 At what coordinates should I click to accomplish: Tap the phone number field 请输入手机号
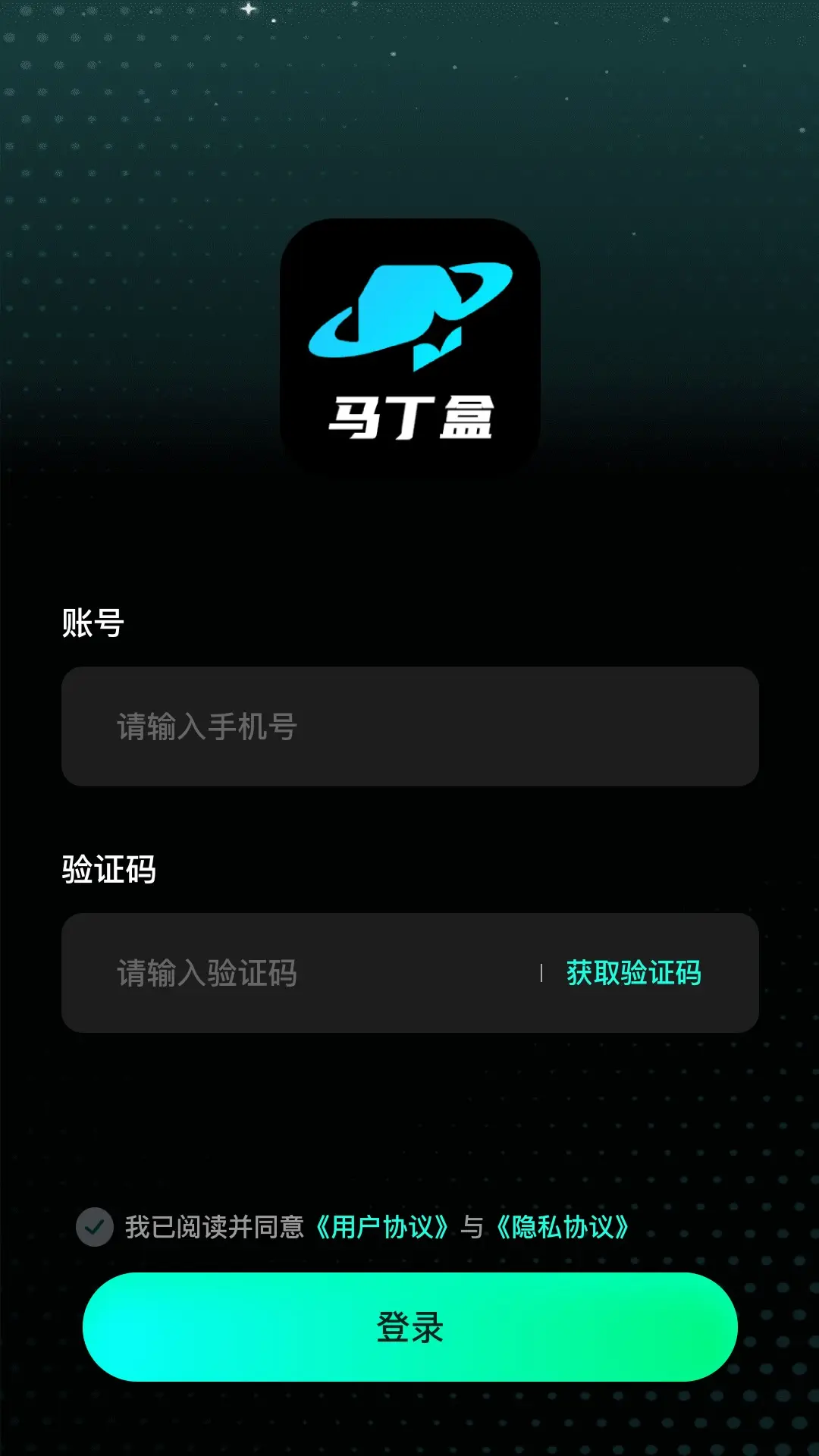[409, 726]
